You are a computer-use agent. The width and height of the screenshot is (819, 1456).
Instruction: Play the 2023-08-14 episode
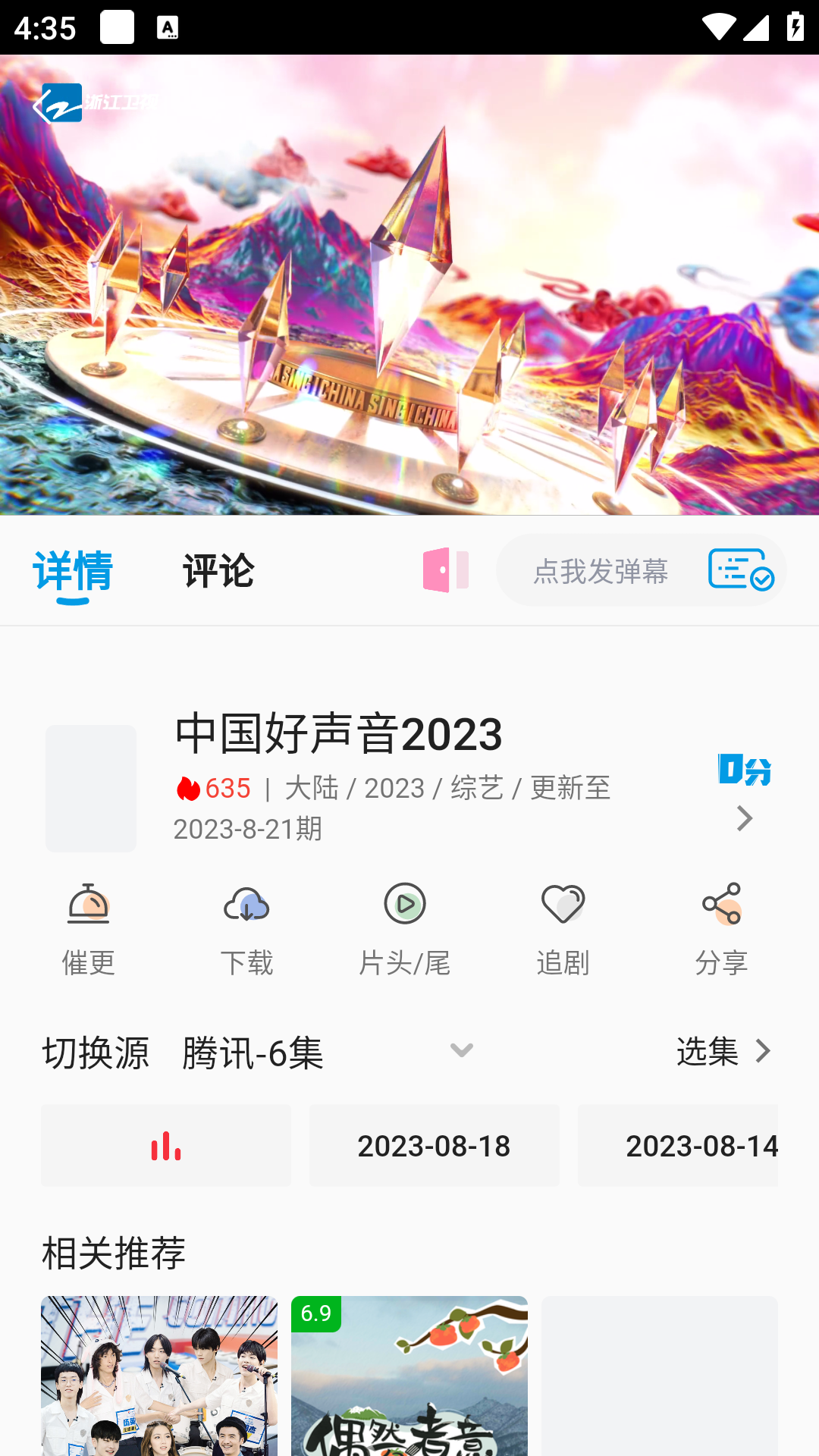[678, 1146]
